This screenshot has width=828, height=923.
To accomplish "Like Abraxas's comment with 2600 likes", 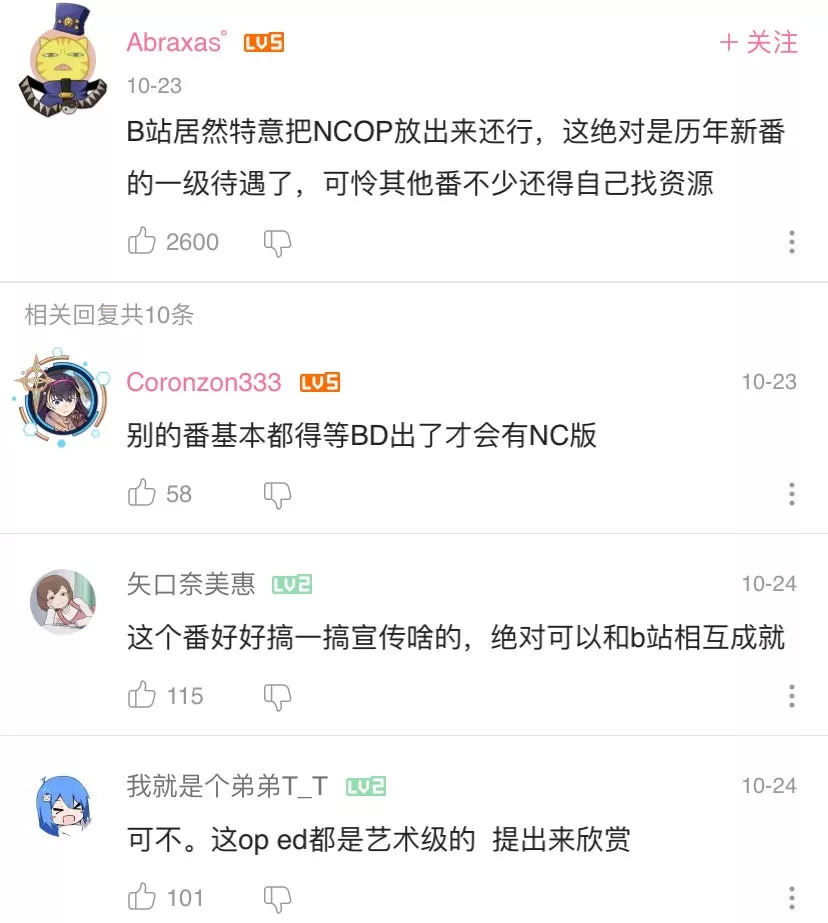I will pyautogui.click(x=143, y=242).
